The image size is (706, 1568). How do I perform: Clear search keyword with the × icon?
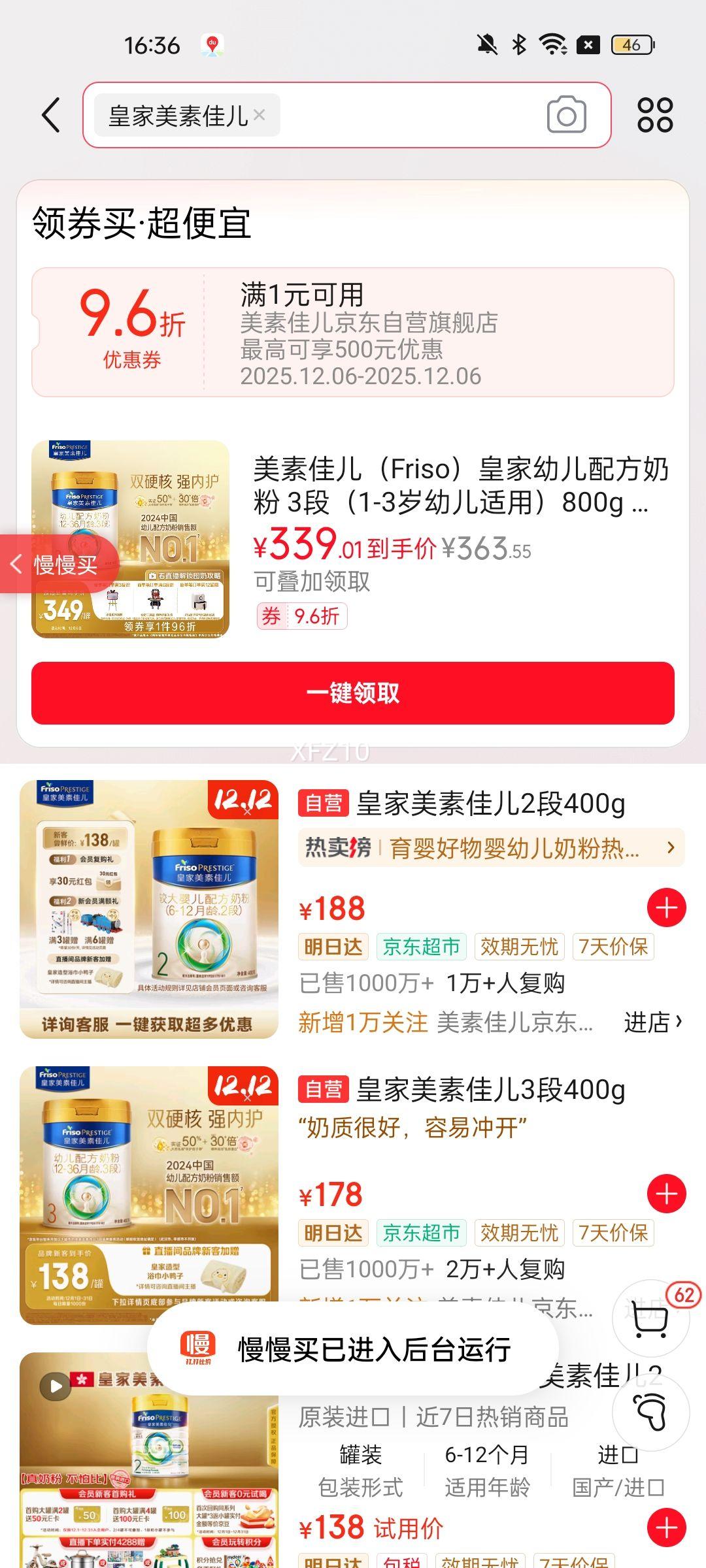(259, 116)
